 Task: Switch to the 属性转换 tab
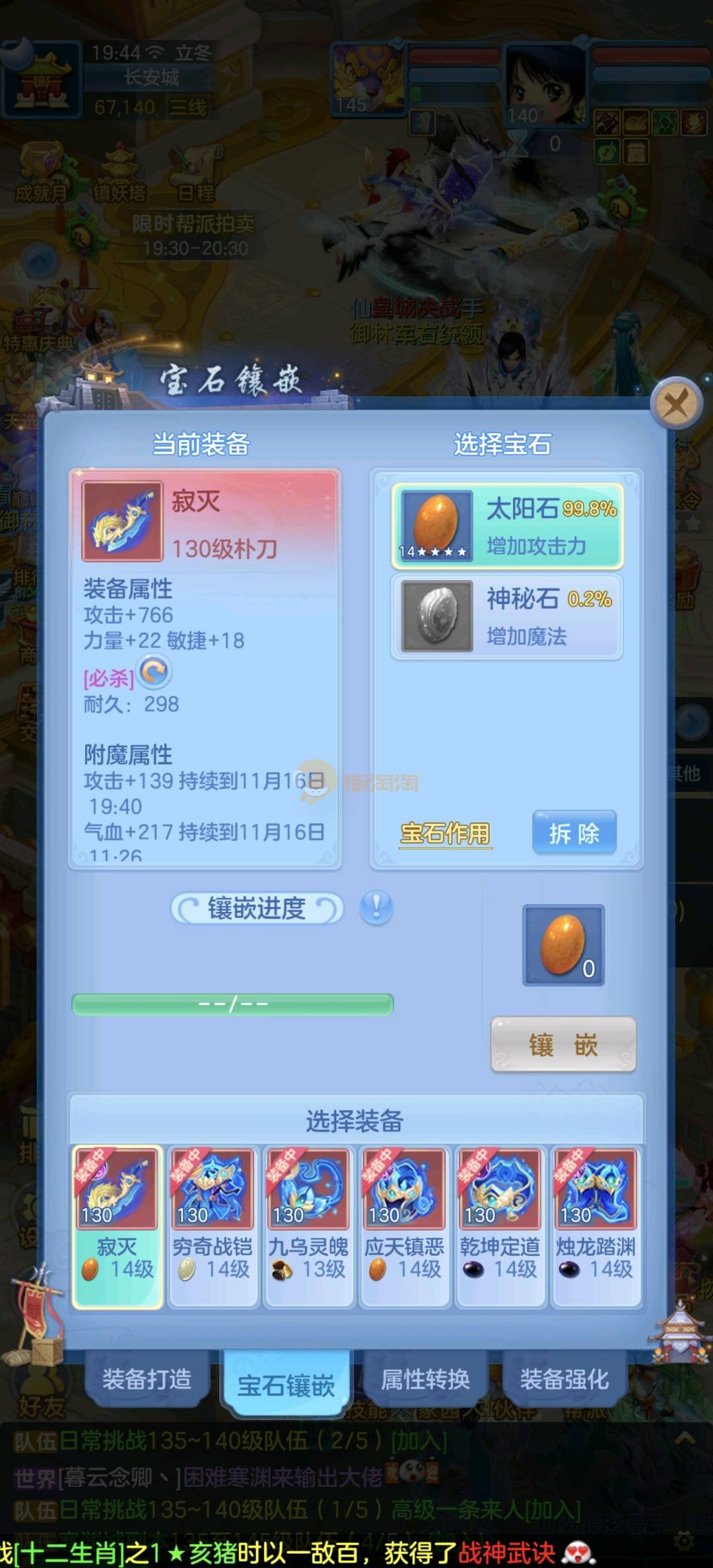(x=425, y=1379)
